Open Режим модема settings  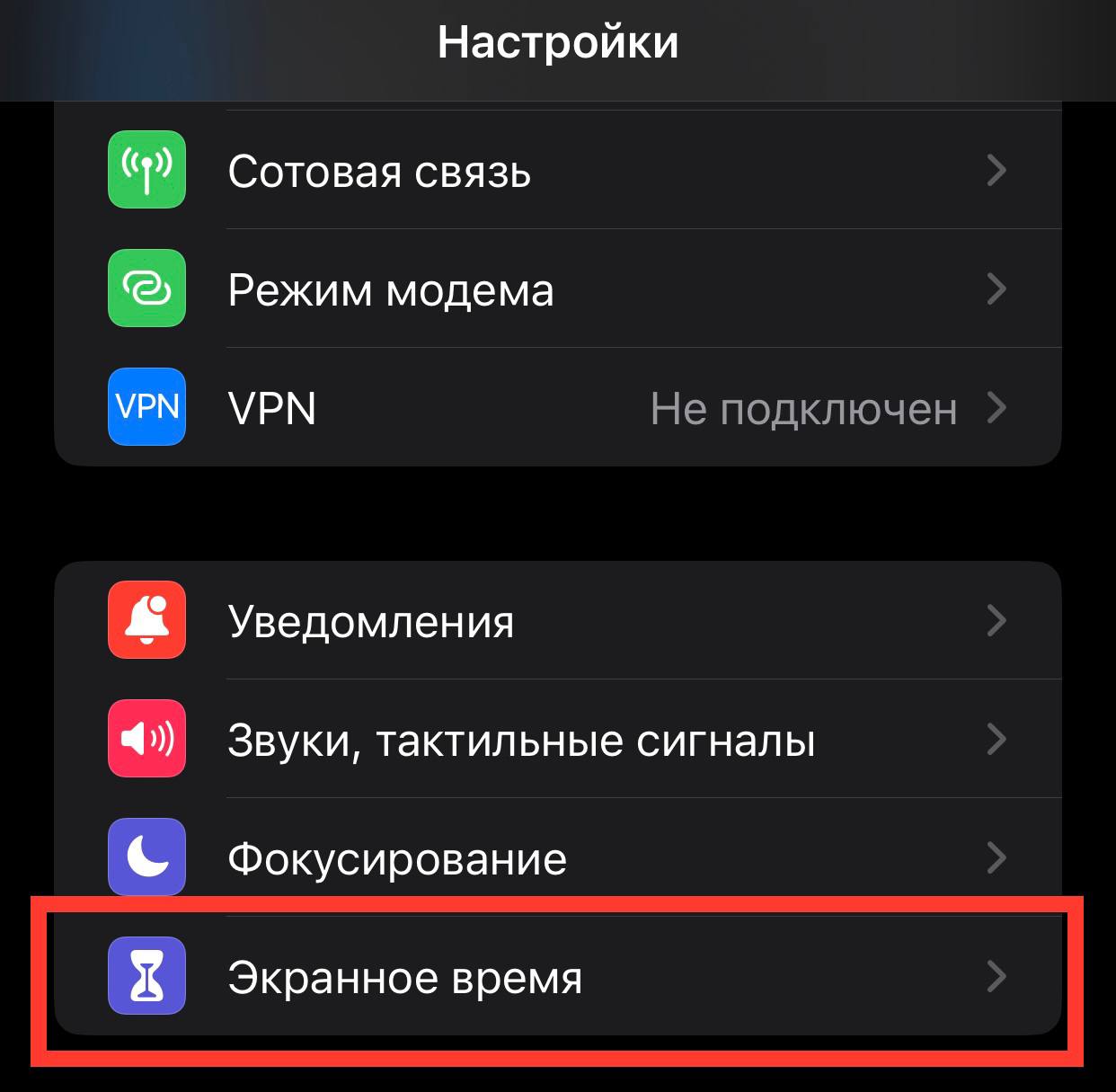pos(558,289)
